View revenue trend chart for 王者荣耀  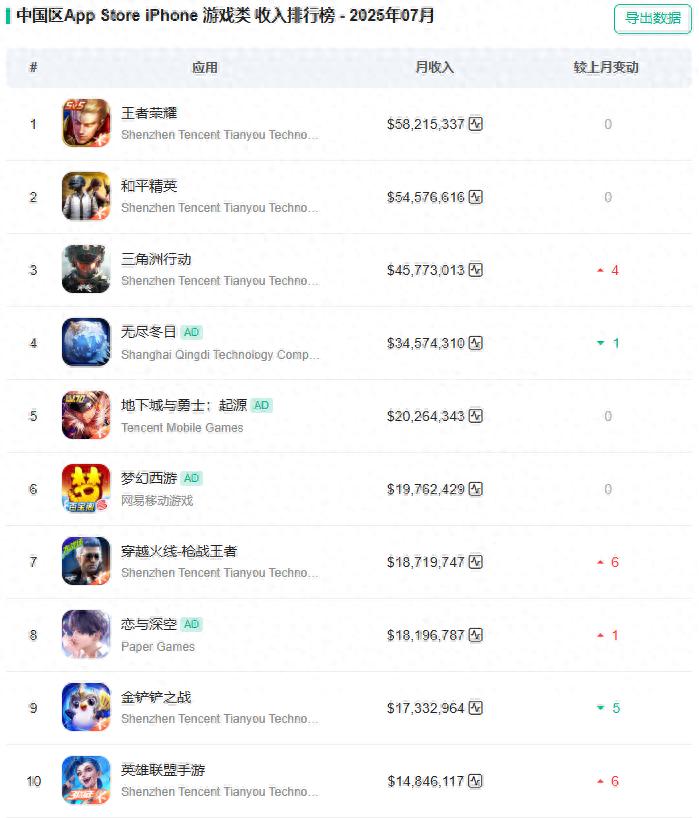(476, 124)
